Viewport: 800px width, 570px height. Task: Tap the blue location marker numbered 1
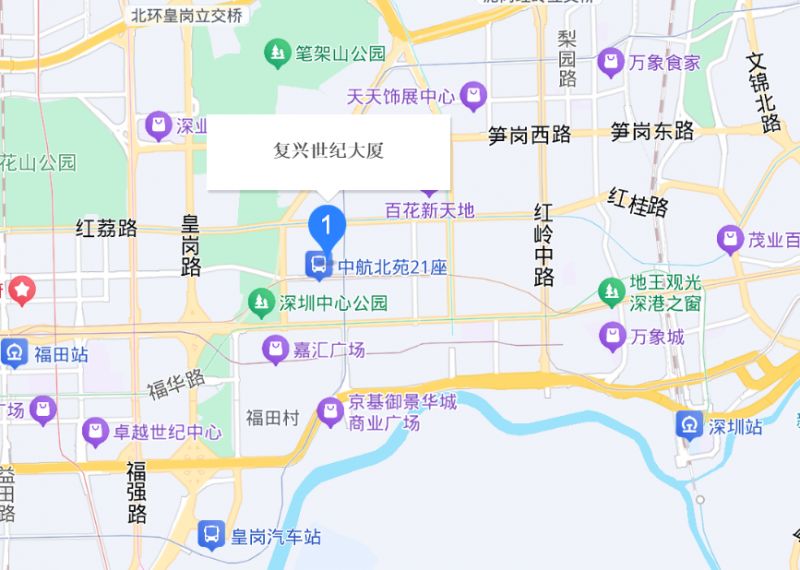tap(326, 223)
